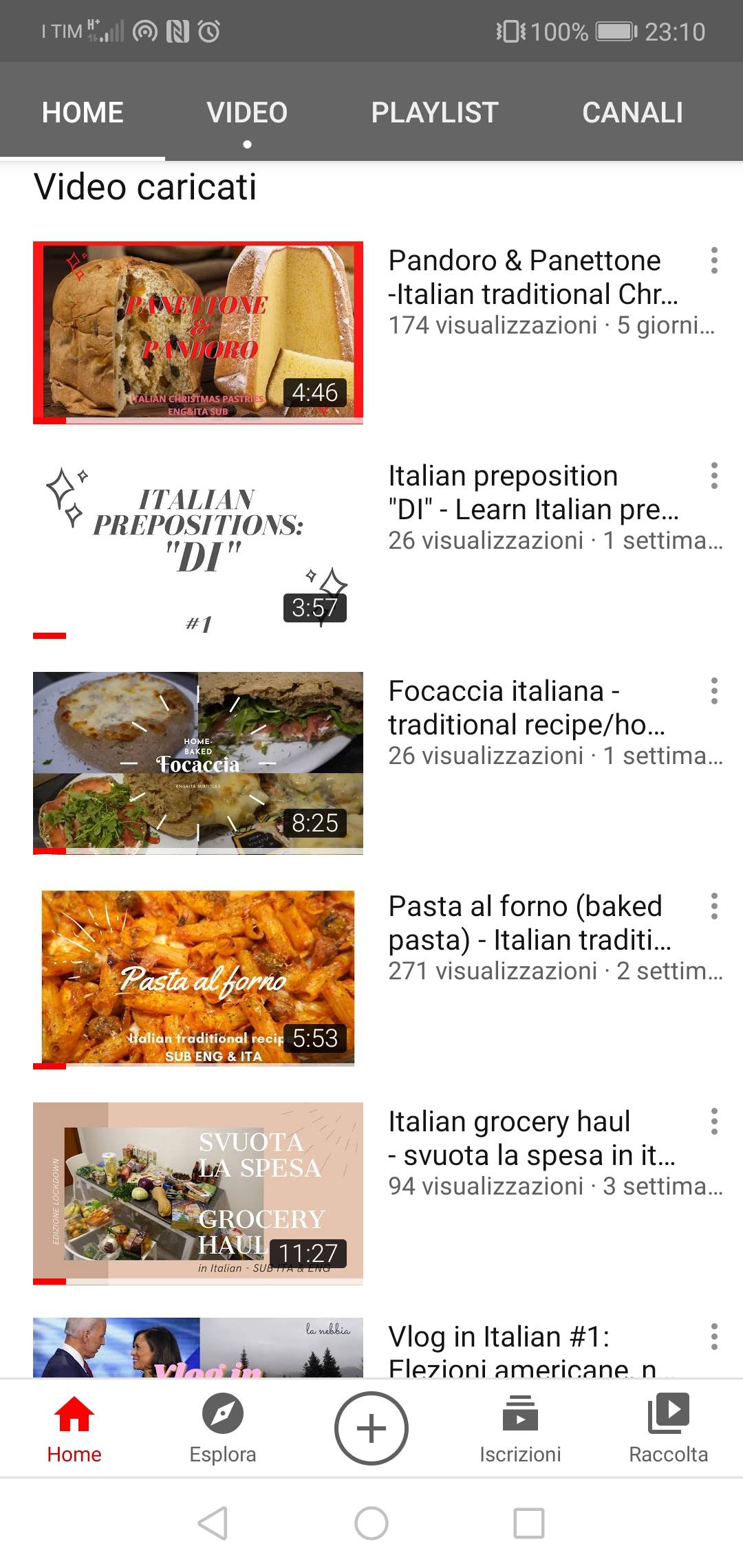Screen dimensions: 743x1568
Task: Open the Pandoro & Panettone video
Action: (x=198, y=331)
